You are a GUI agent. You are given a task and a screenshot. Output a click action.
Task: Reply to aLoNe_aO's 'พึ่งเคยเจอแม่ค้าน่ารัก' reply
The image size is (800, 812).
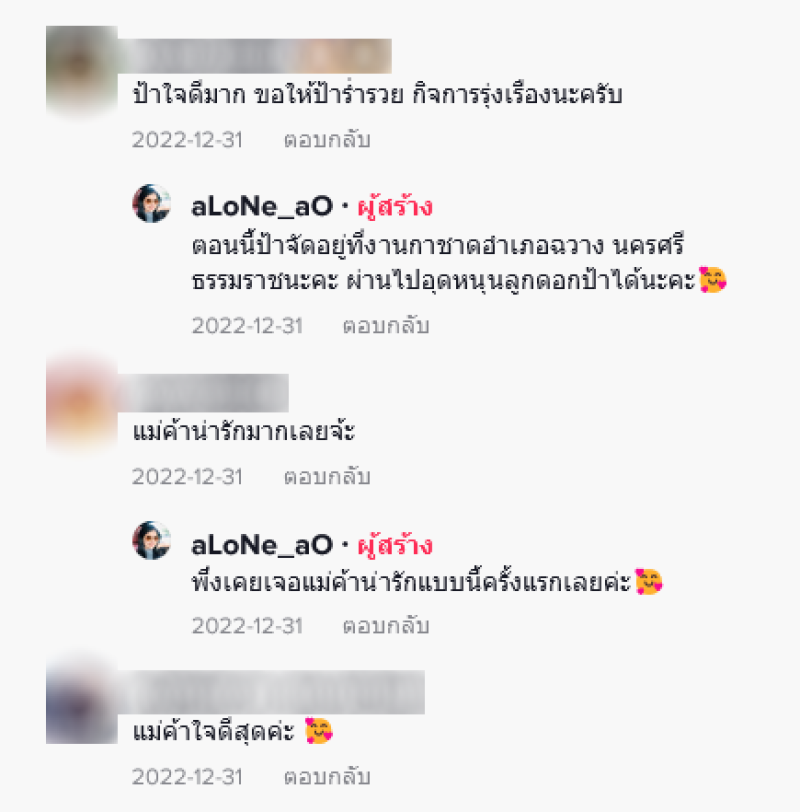tap(385, 627)
